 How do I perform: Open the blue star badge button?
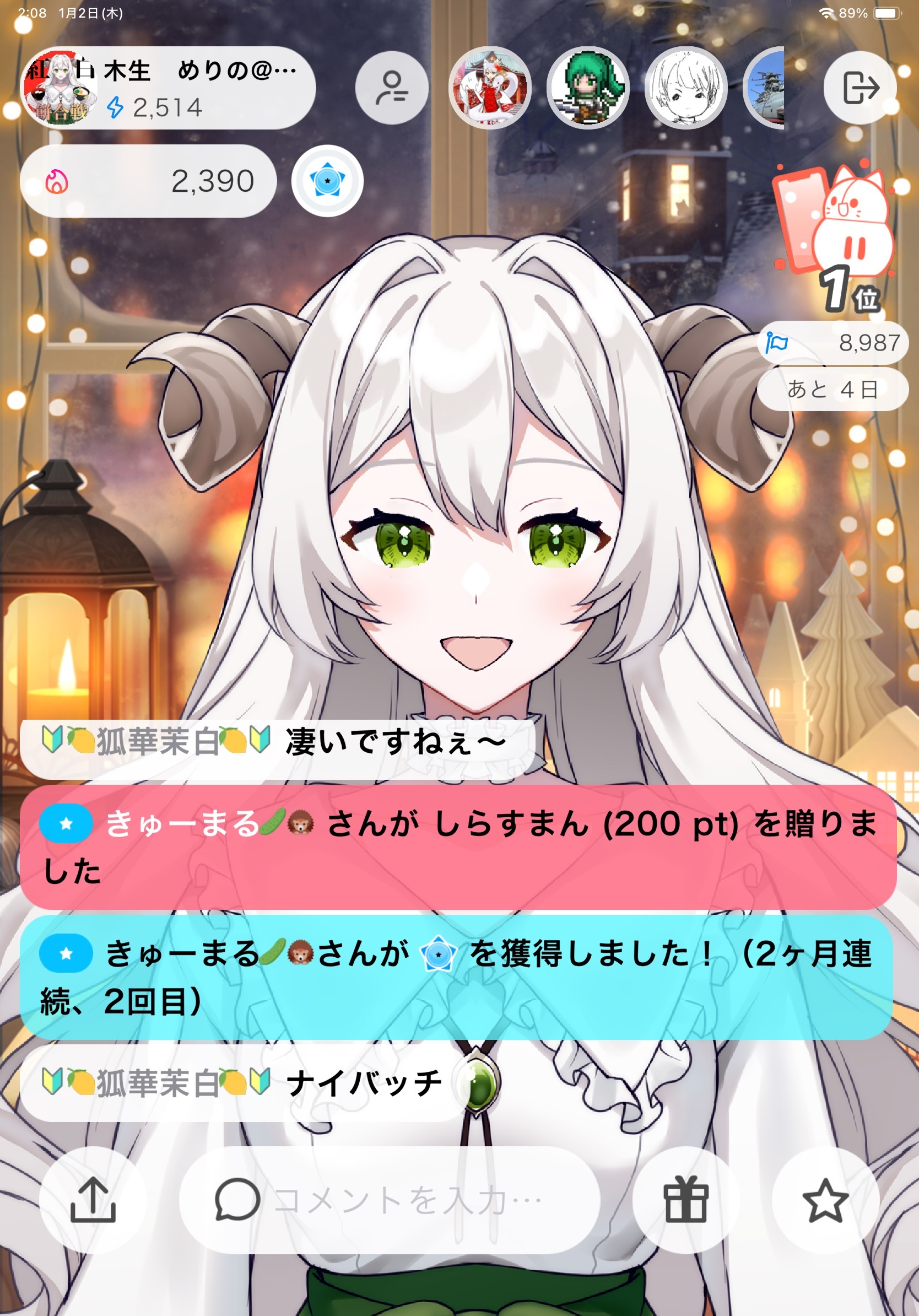[x=327, y=181]
